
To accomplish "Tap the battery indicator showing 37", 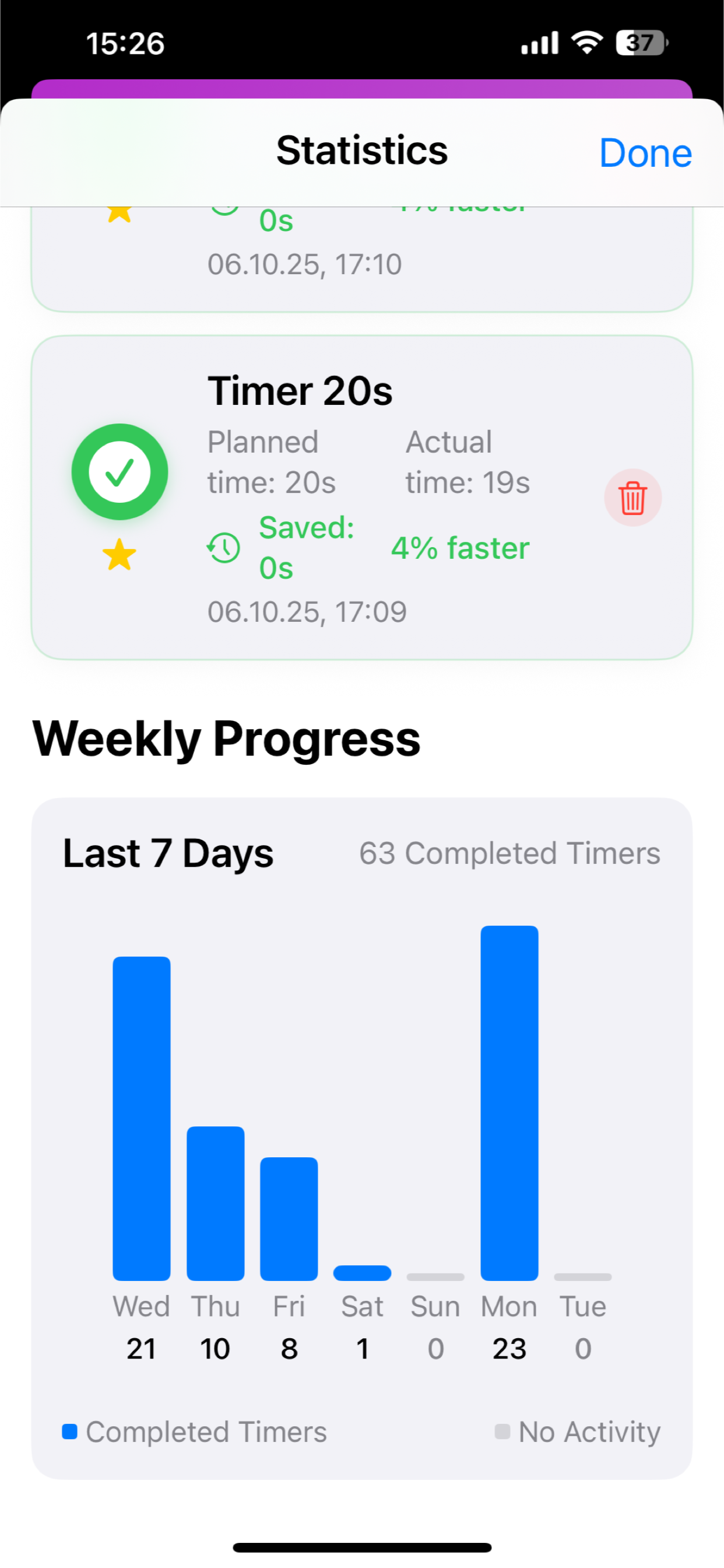I will pyautogui.click(x=640, y=41).
